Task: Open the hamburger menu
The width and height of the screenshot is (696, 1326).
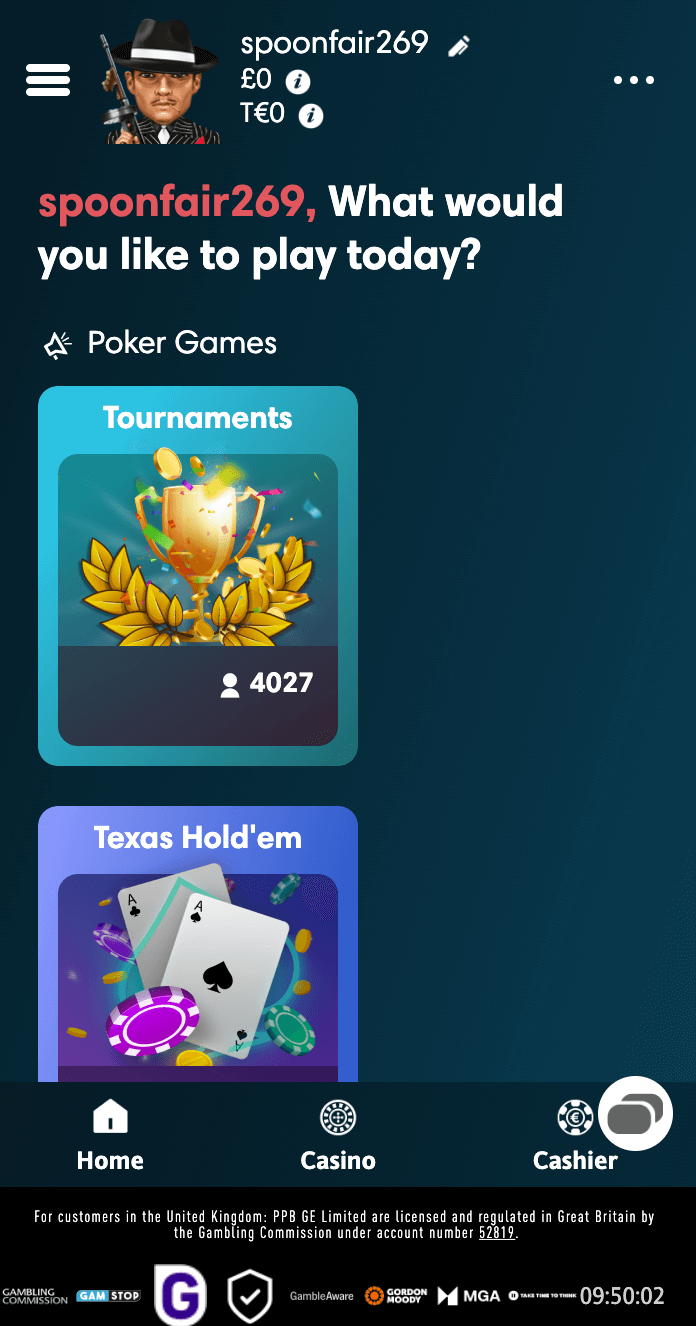Action: 48,80
